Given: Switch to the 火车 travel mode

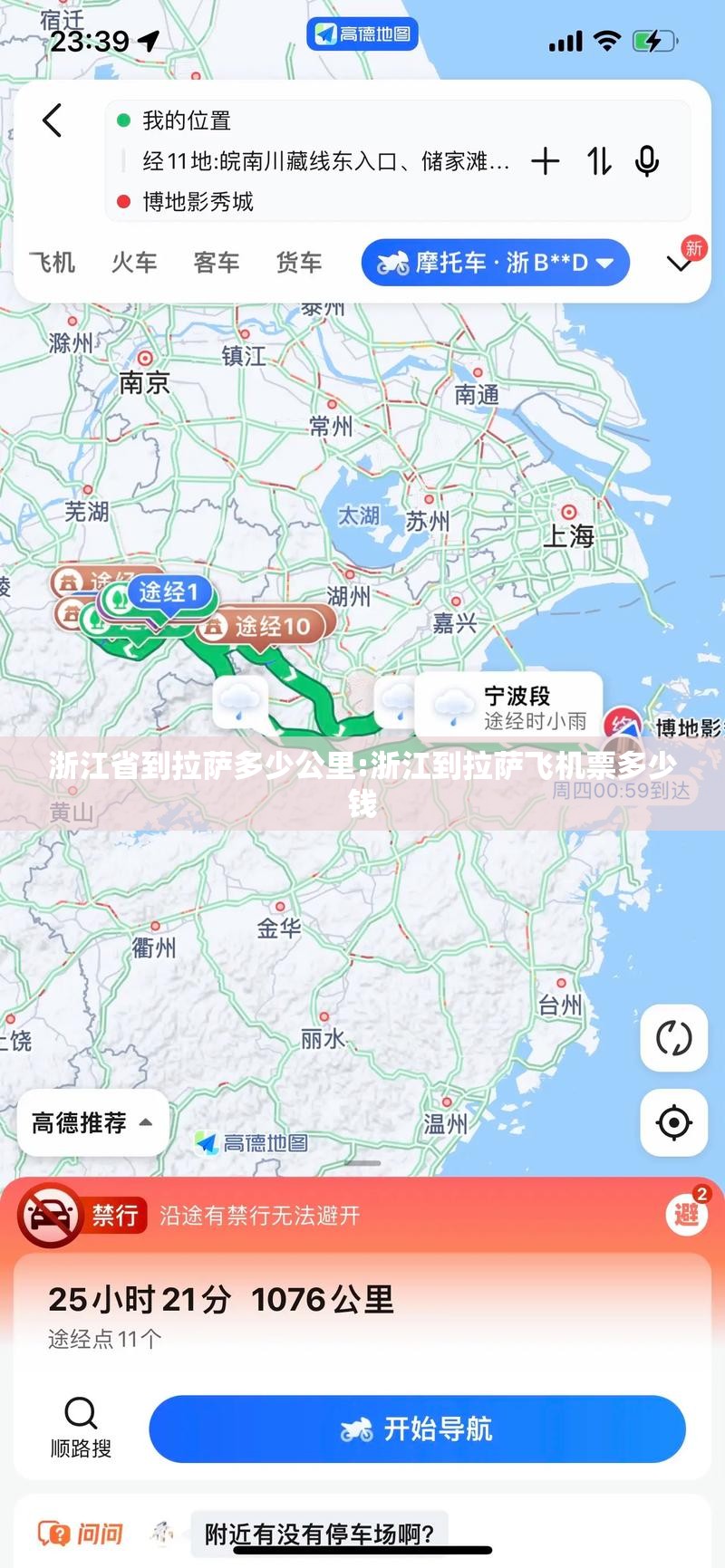Looking at the screenshot, I should [134, 263].
